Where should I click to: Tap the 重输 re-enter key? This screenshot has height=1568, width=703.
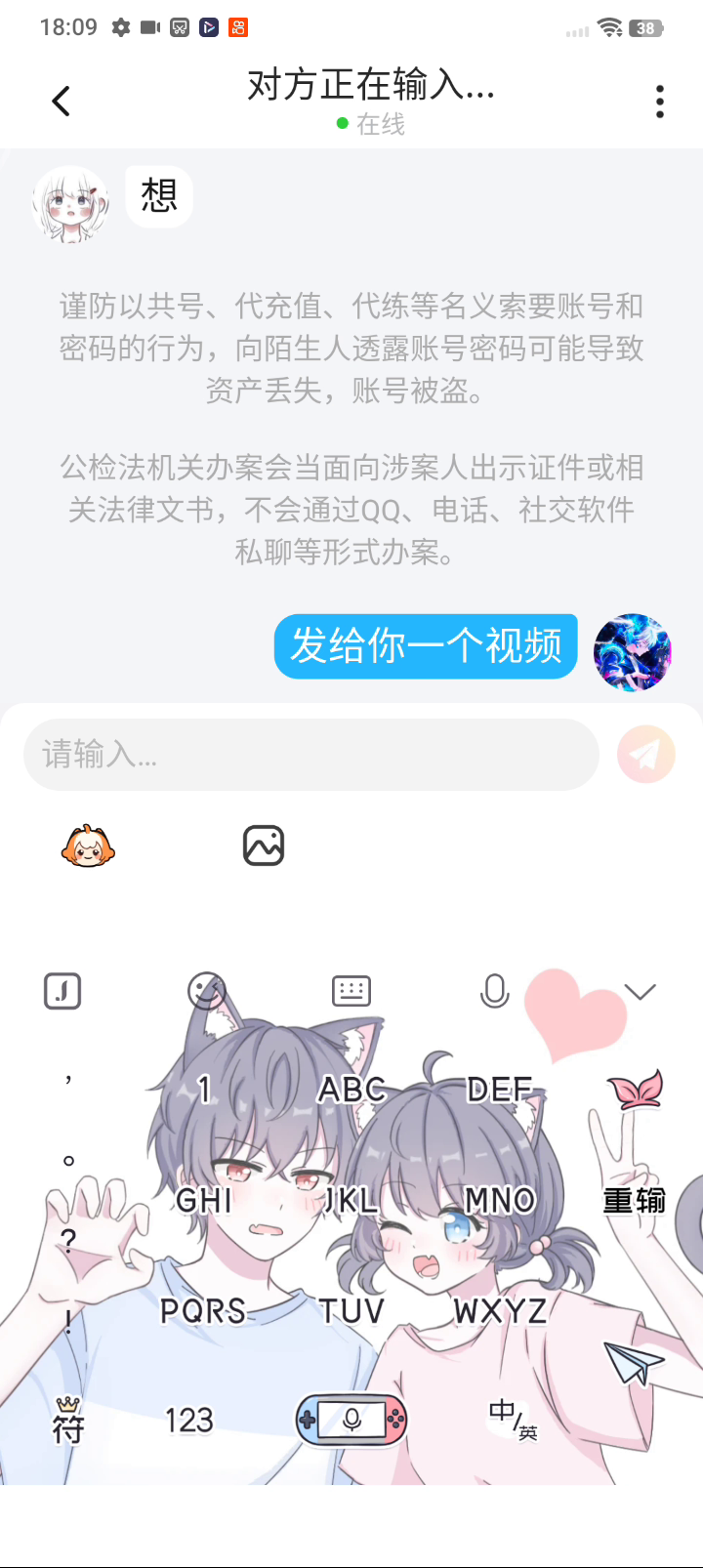click(x=635, y=1200)
